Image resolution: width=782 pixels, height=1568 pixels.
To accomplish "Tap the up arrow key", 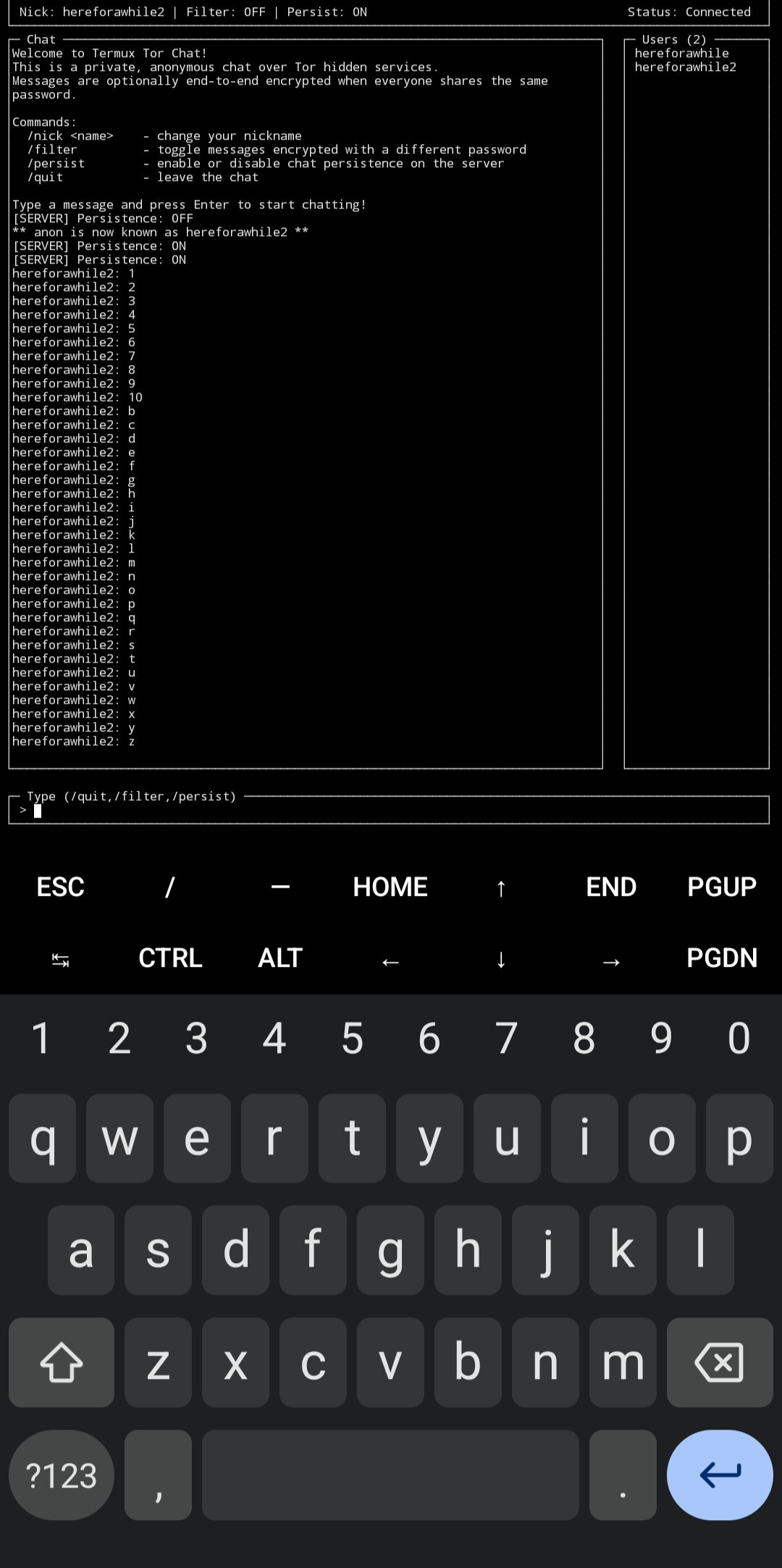I will click(500, 888).
